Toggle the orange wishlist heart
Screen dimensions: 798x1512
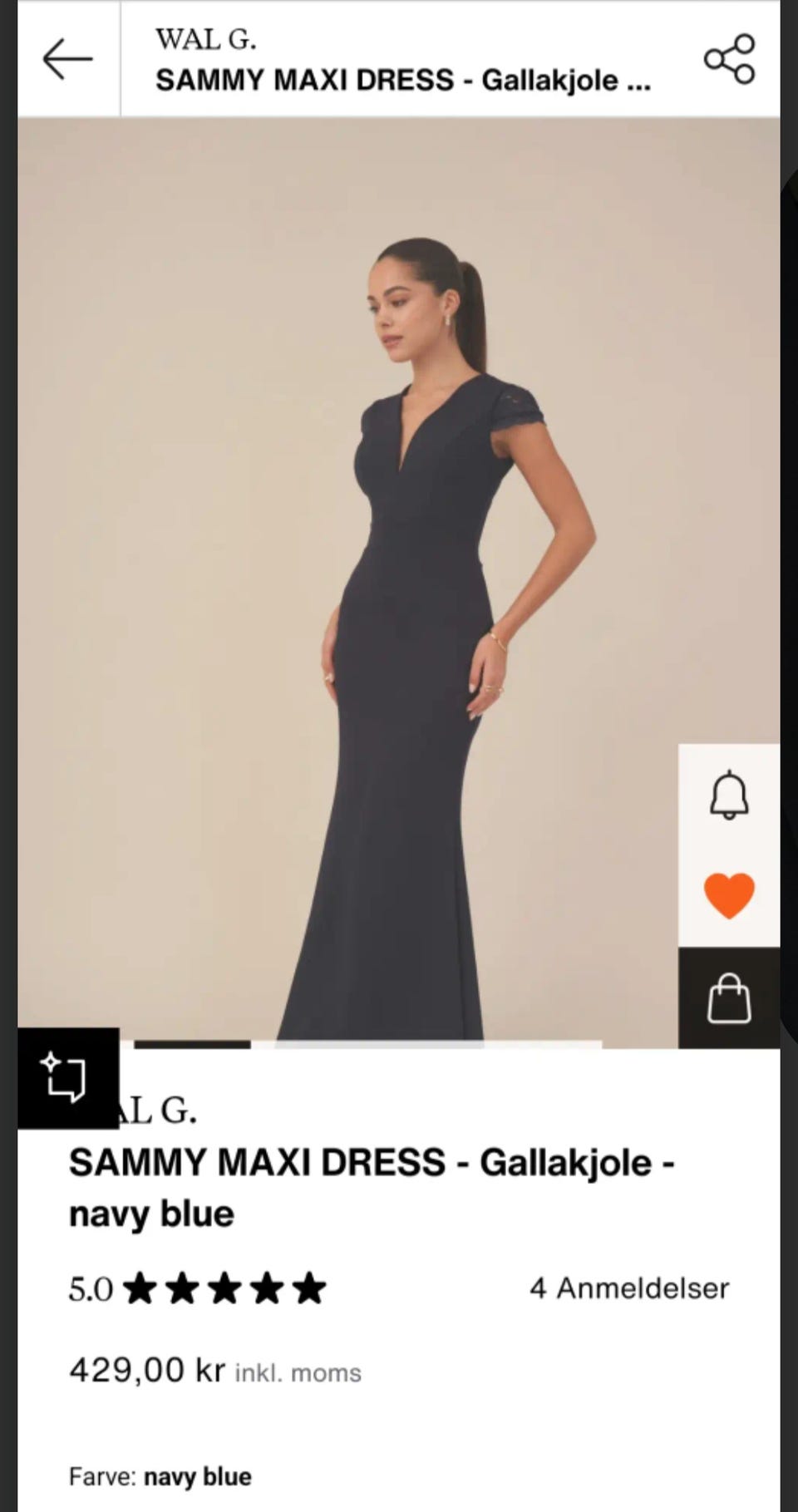[x=729, y=895]
